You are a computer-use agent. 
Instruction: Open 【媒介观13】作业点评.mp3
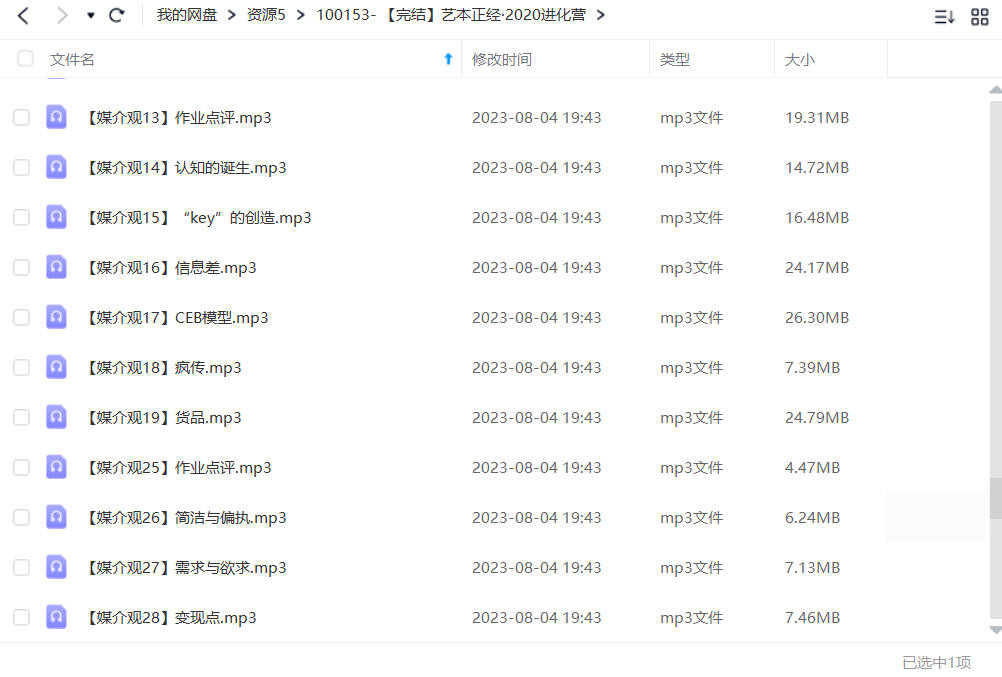(x=179, y=117)
